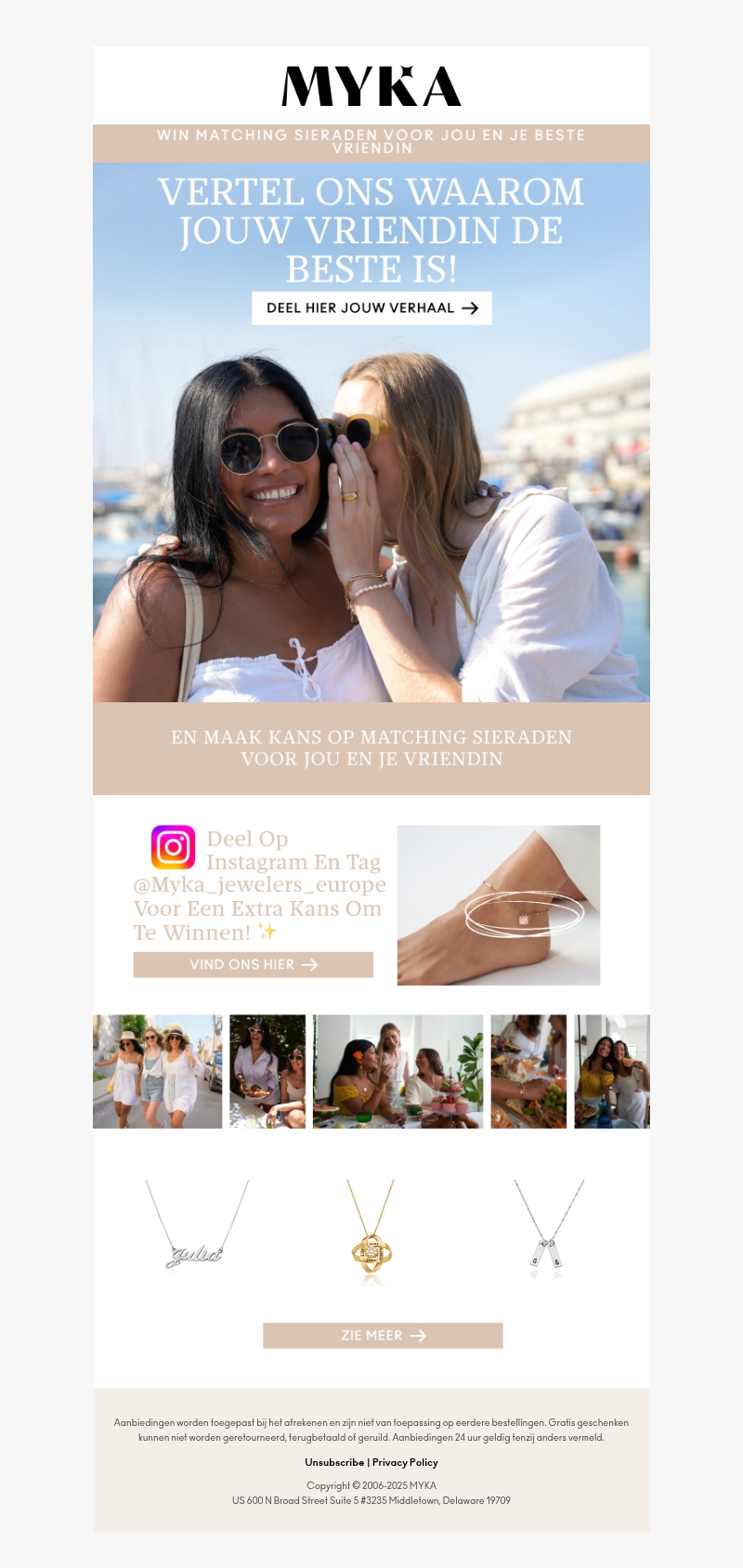Image resolution: width=743 pixels, height=1568 pixels.
Task: Open the Privacy Policy link
Action: pyautogui.click(x=405, y=1462)
